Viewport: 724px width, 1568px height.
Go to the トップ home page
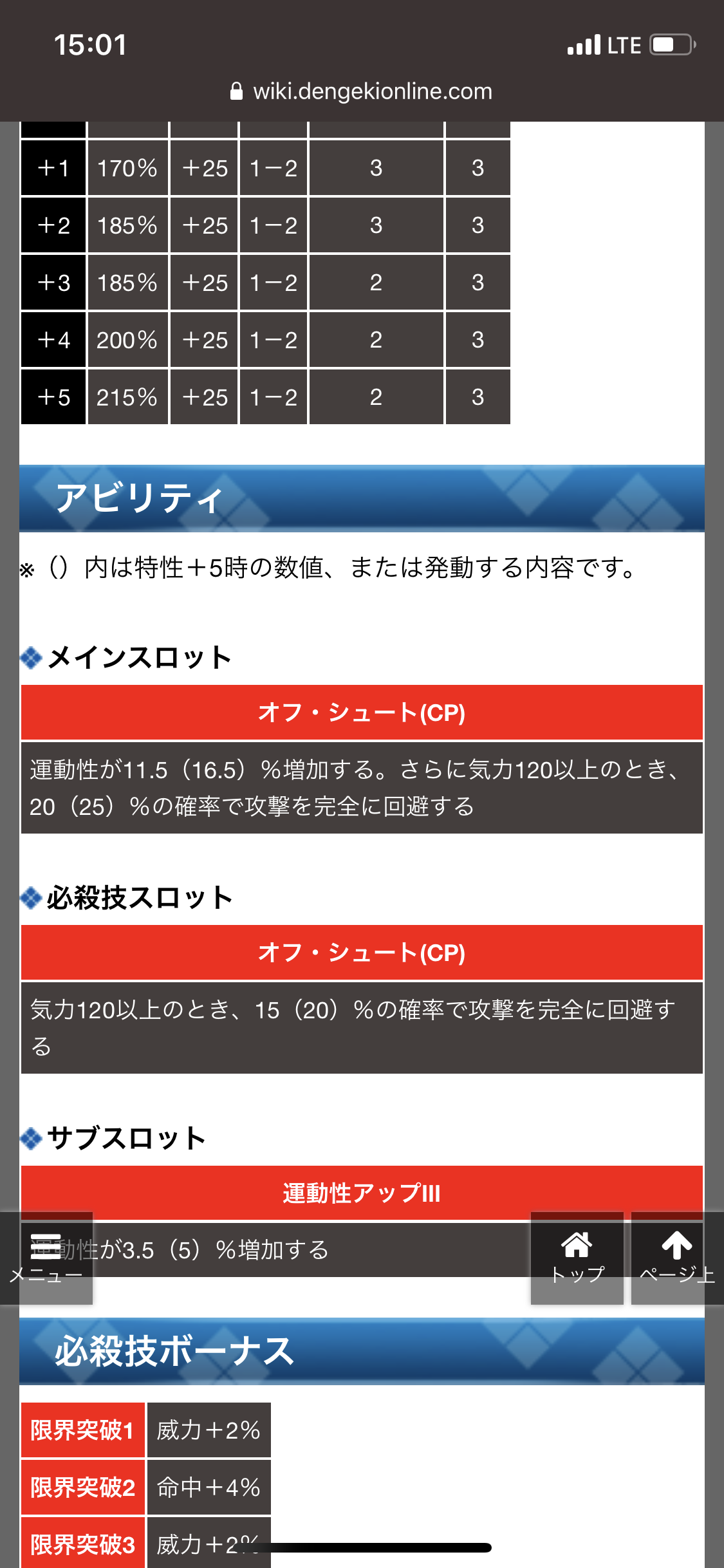click(577, 1258)
